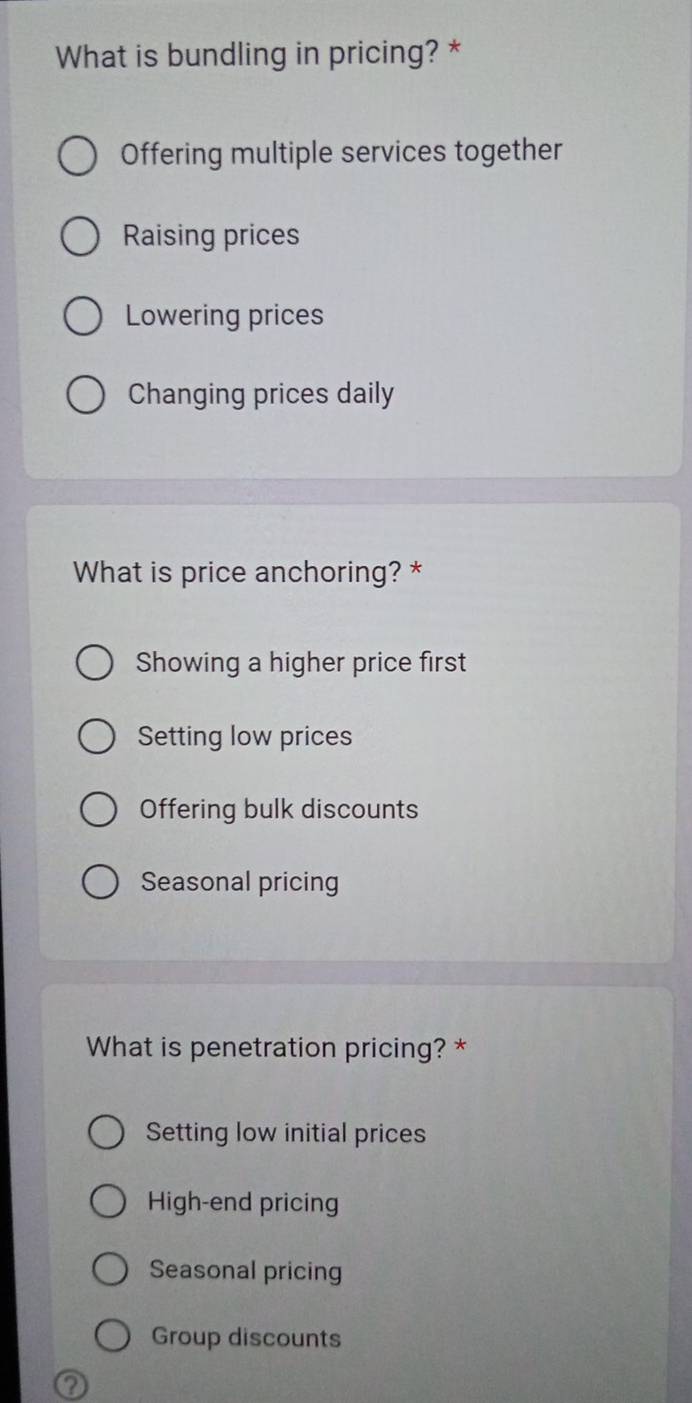Choose 'Setting low prices' option

96,738
